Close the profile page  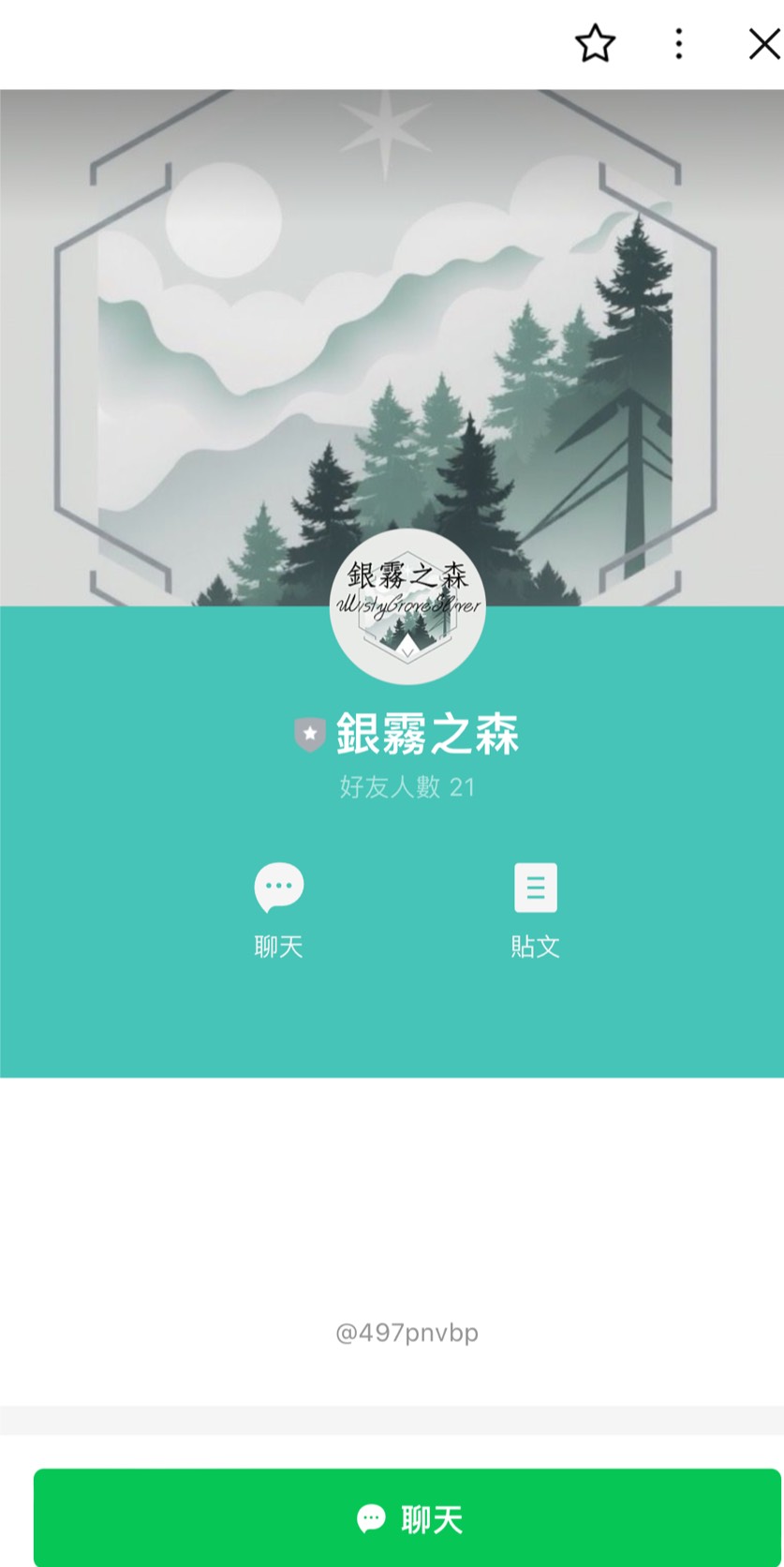tap(763, 44)
